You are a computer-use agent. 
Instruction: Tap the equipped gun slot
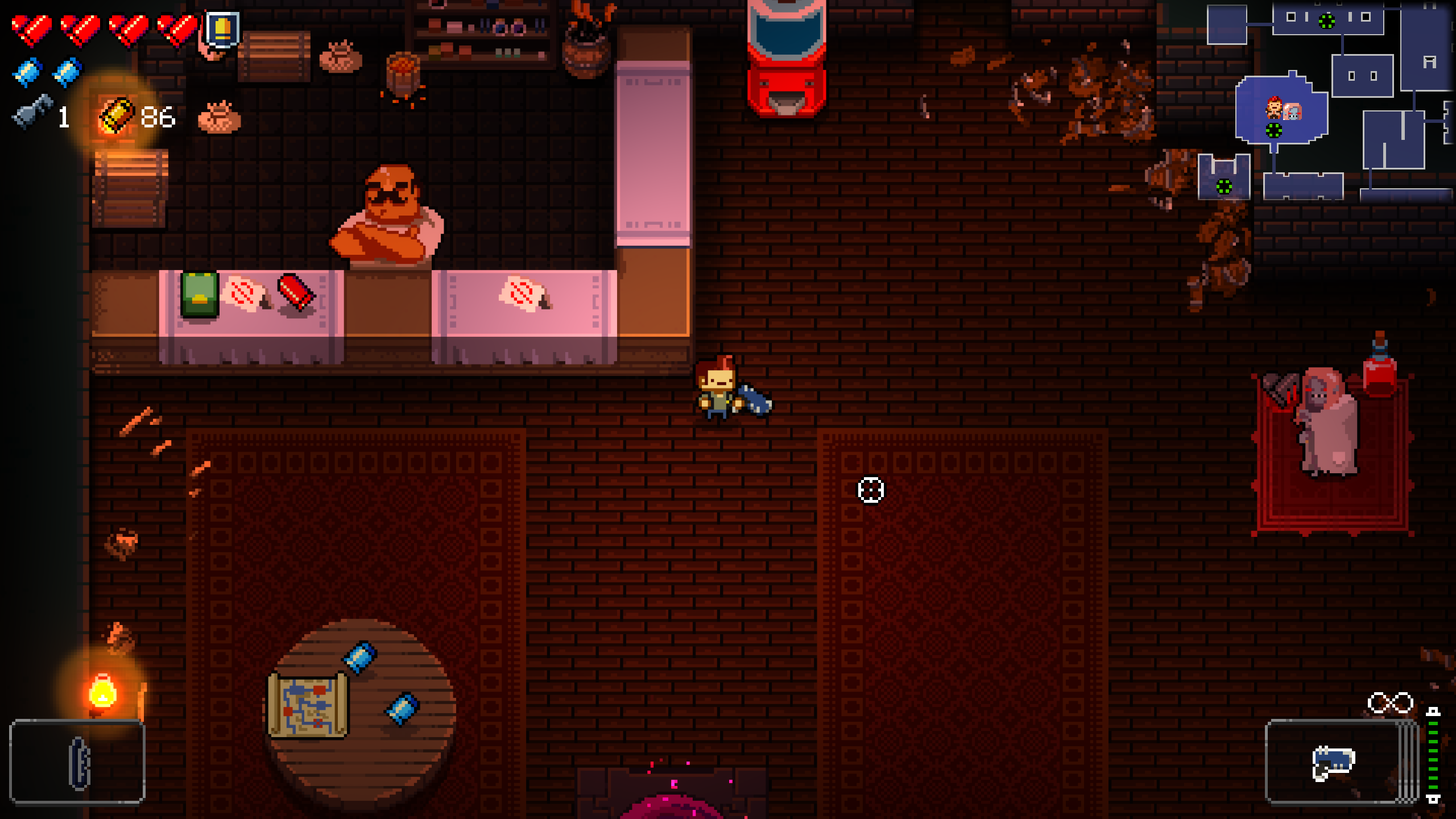click(1334, 762)
